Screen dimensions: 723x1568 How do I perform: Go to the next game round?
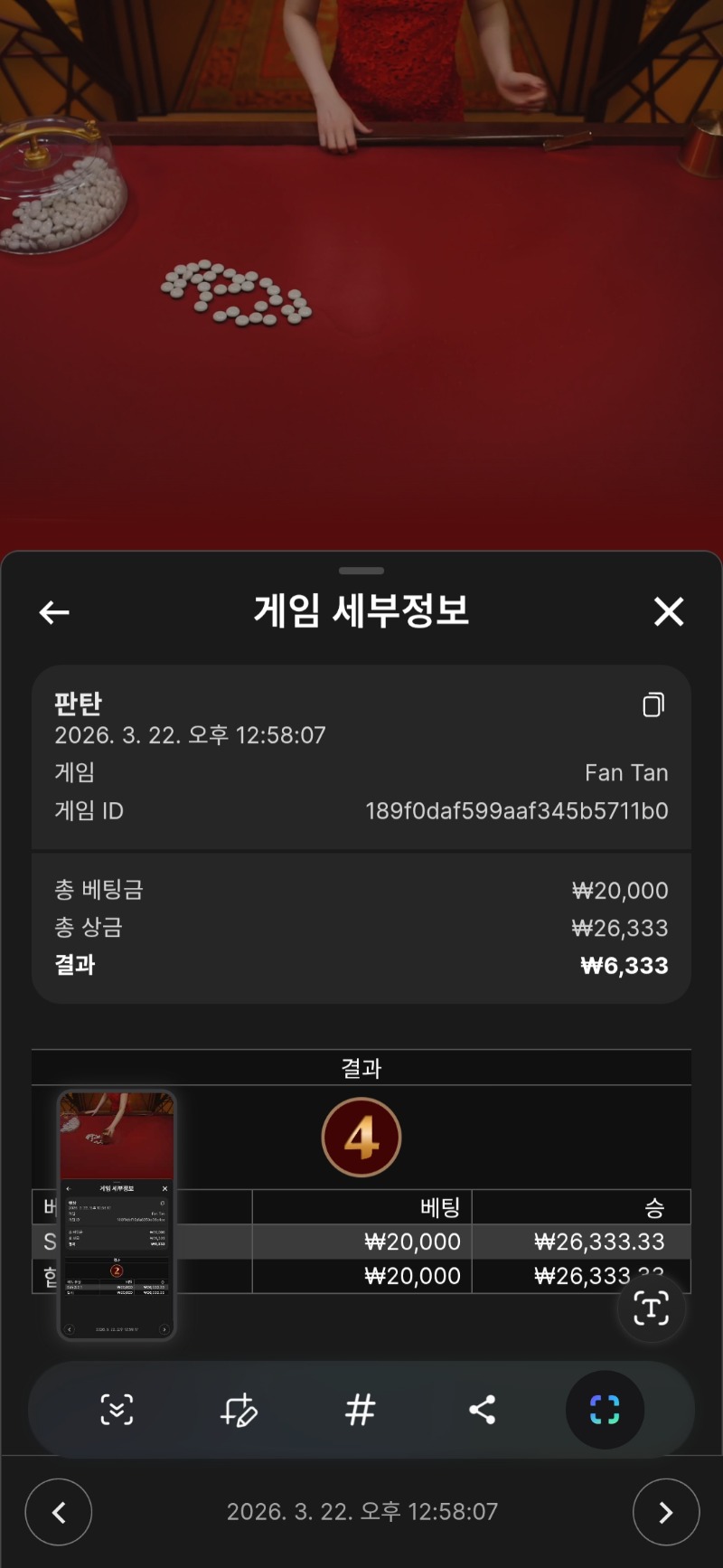point(666,1512)
